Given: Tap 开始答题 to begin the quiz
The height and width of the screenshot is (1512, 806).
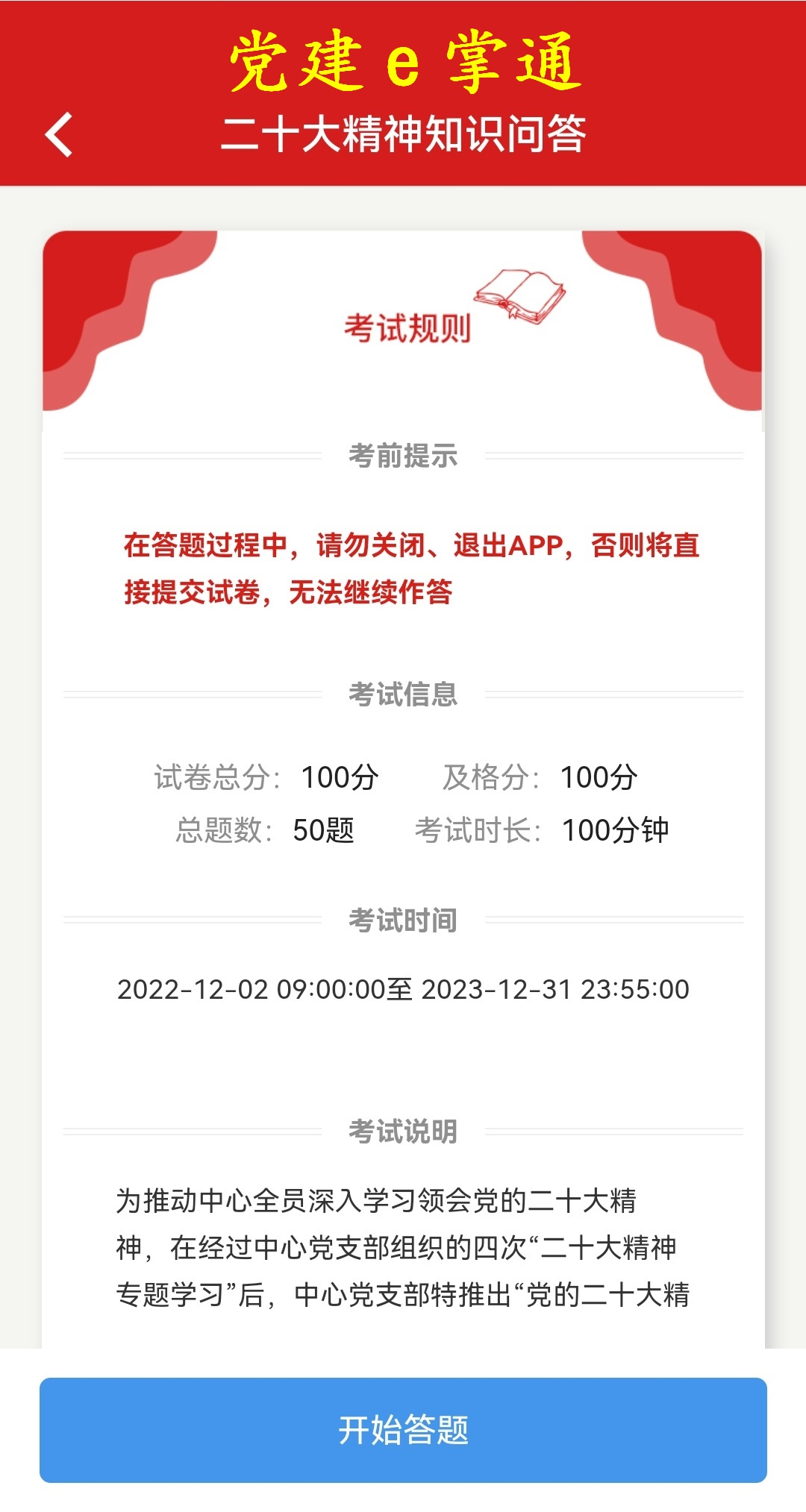Looking at the screenshot, I should tap(403, 1430).
